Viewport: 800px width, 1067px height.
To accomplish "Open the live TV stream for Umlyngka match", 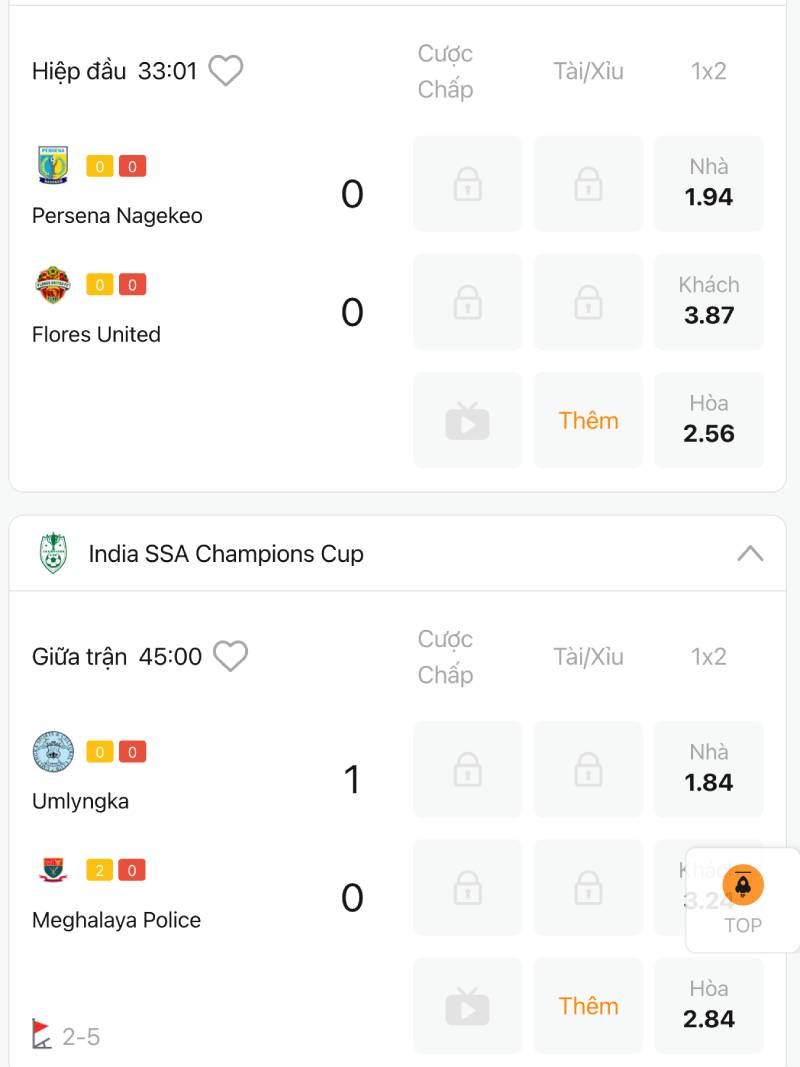I will tap(467, 1005).
